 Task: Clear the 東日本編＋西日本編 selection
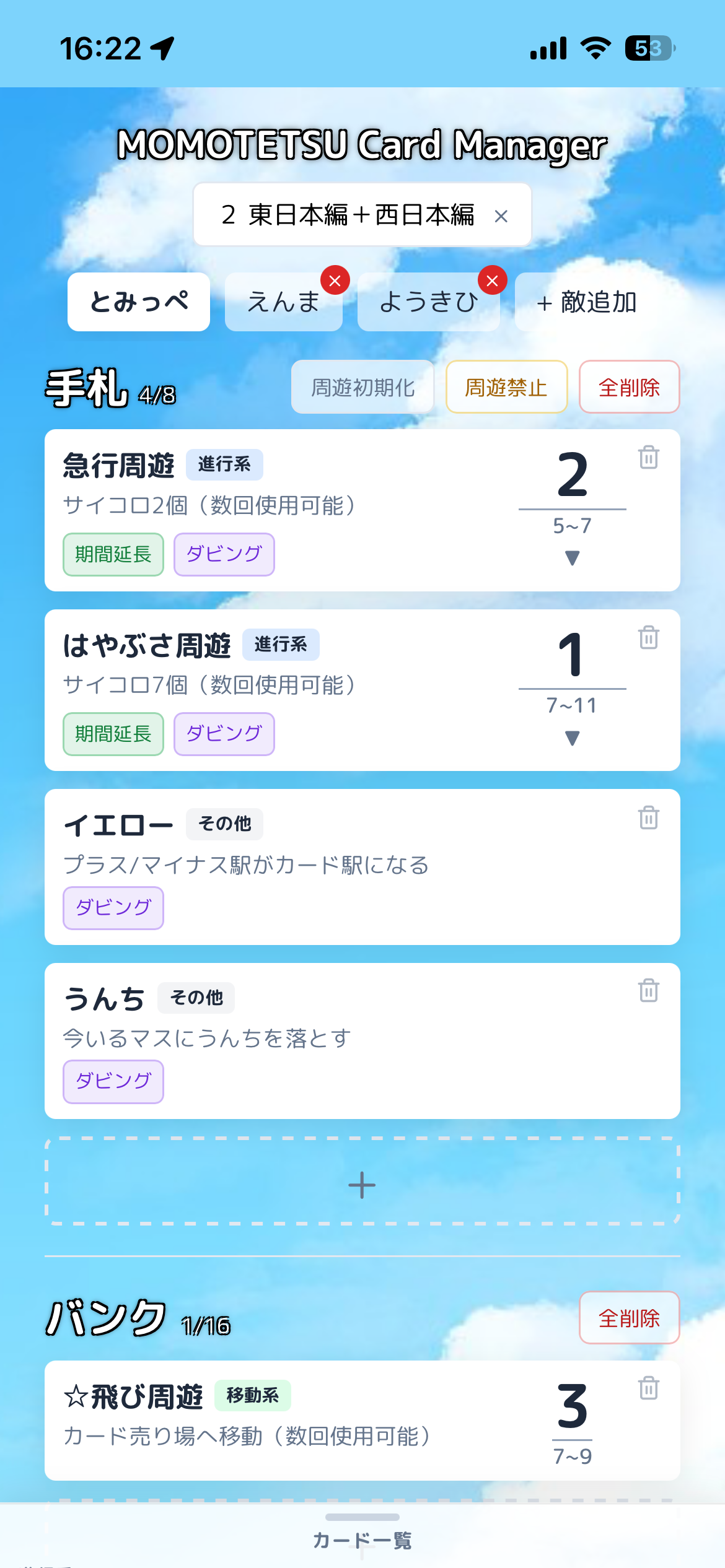(x=501, y=216)
